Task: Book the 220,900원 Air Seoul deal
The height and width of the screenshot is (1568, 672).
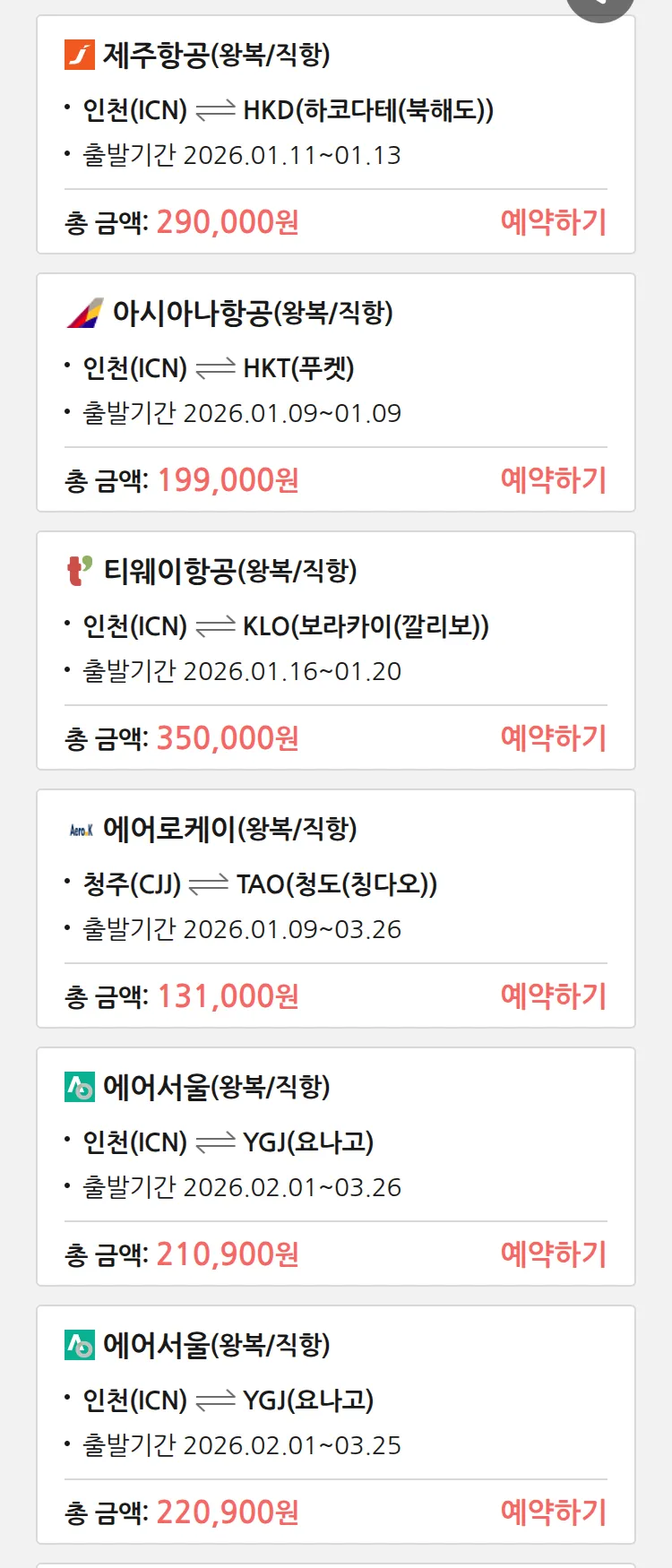Action: [553, 1512]
